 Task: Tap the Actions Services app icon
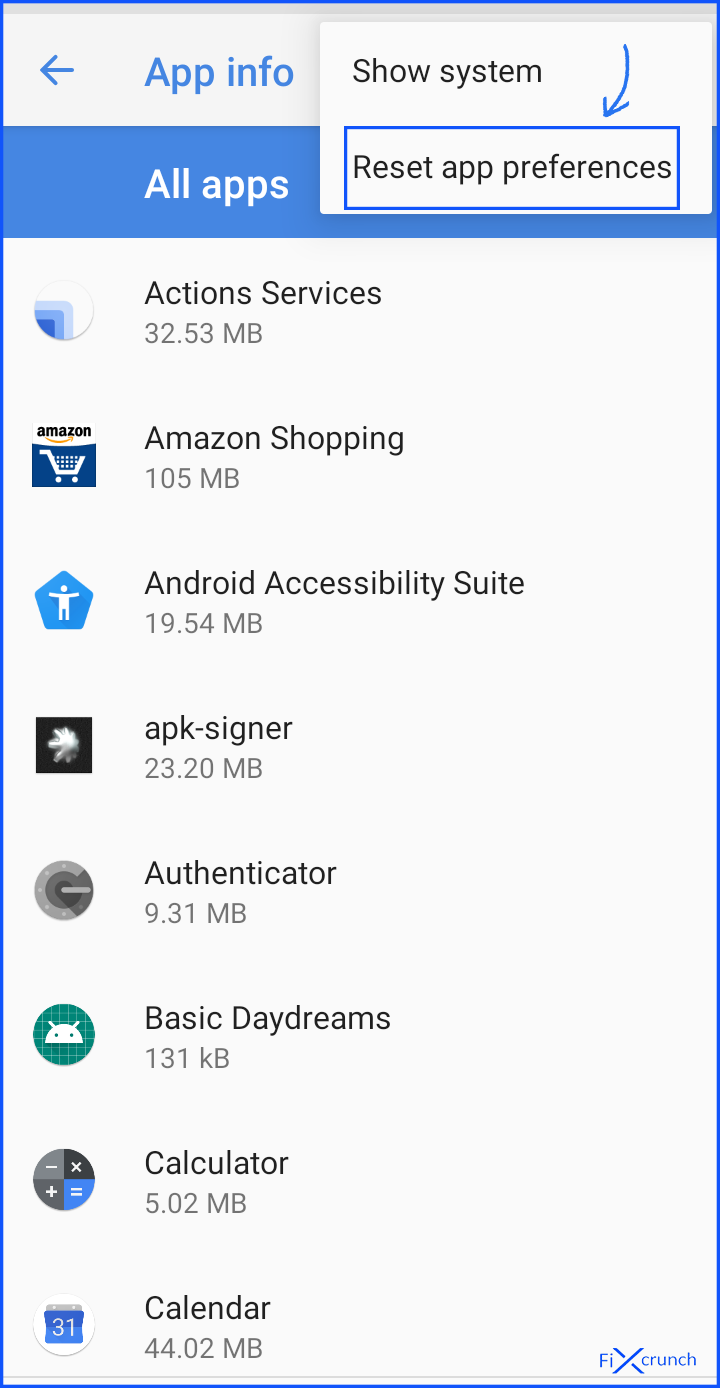click(63, 310)
